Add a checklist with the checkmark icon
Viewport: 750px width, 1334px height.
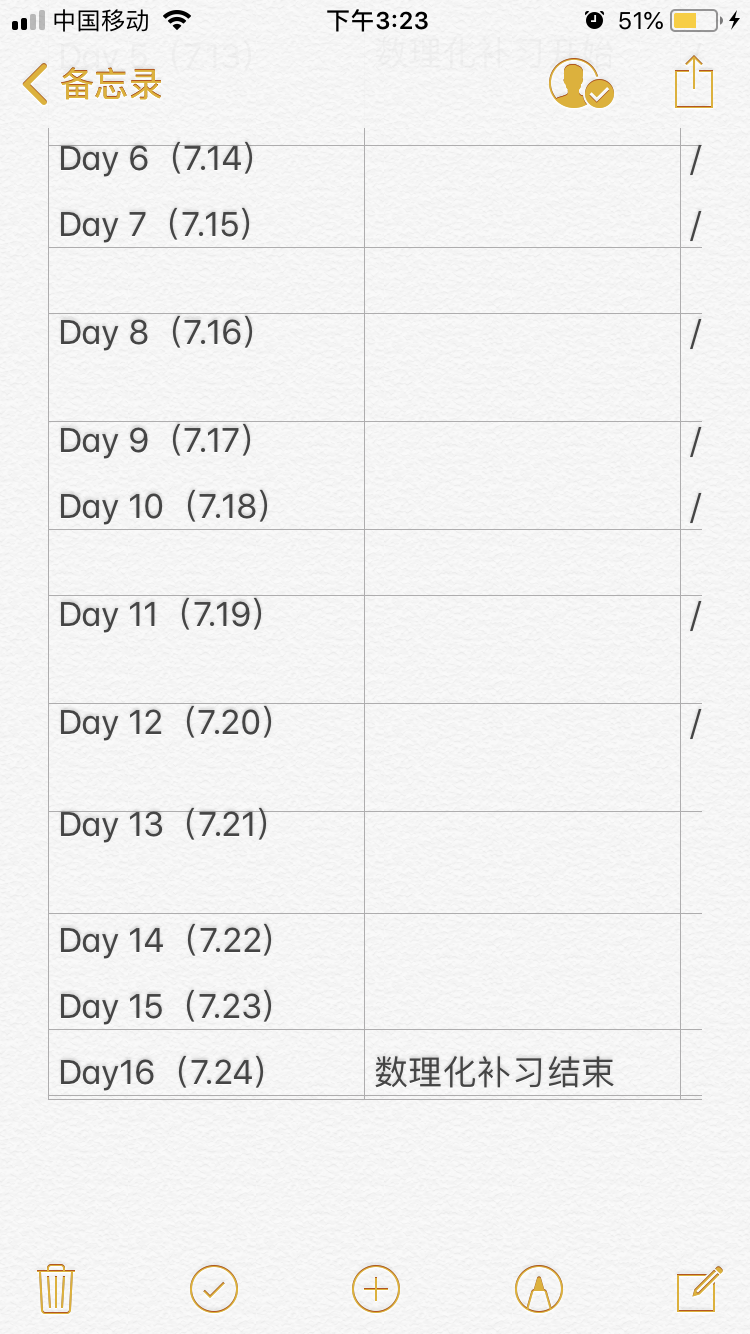214,1288
